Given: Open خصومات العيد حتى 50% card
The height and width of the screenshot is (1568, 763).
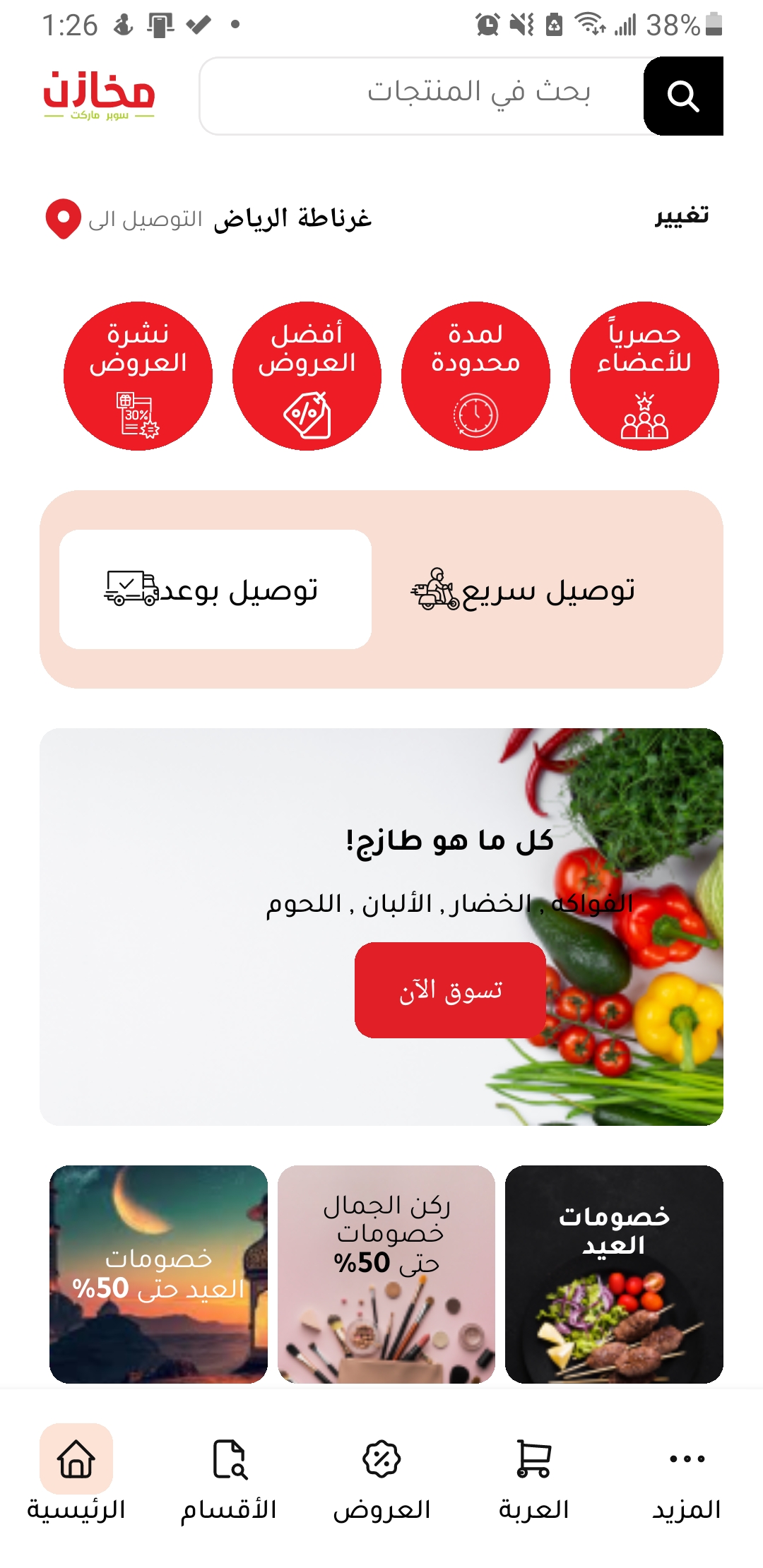Looking at the screenshot, I should [x=158, y=1274].
